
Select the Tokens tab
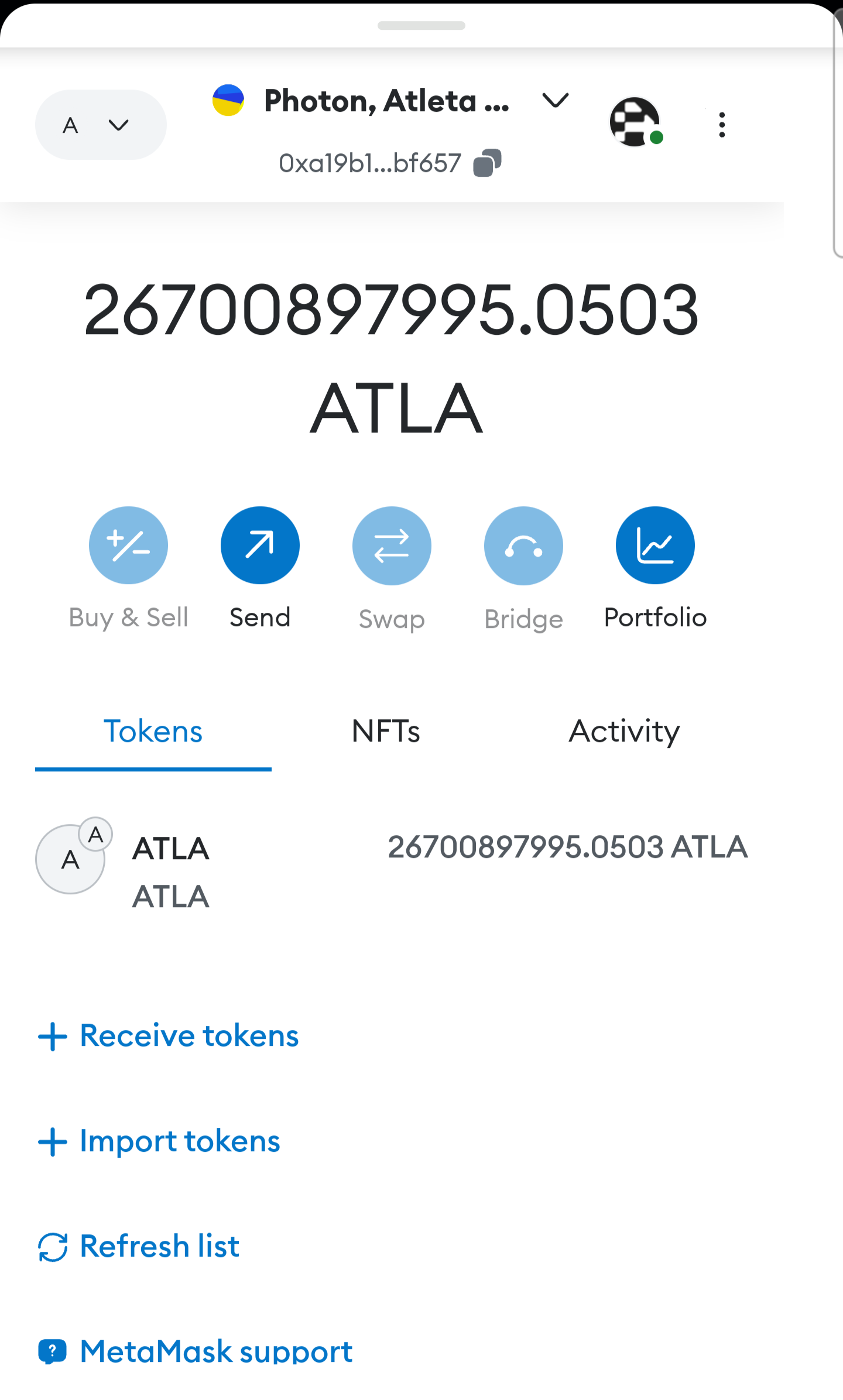point(153,732)
